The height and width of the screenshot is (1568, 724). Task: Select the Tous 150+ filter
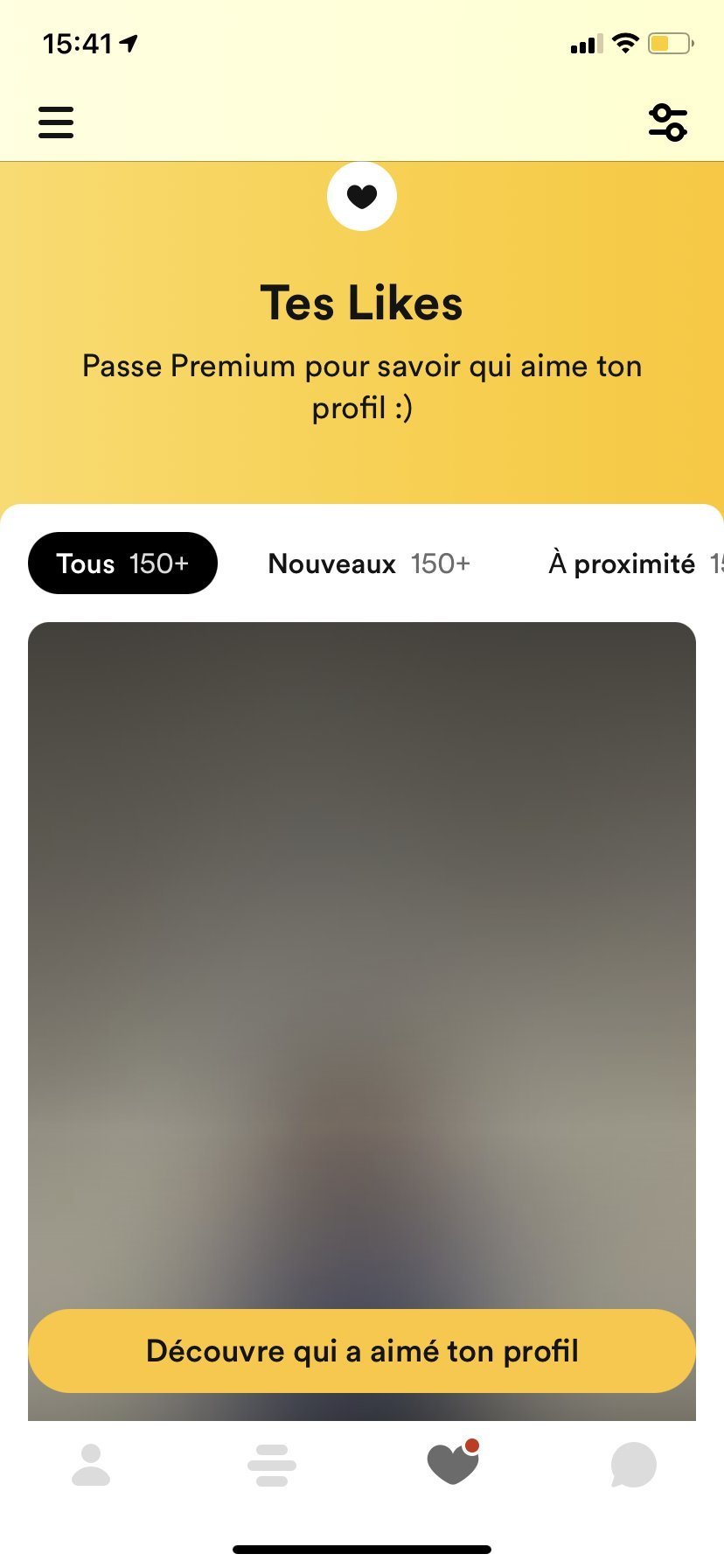[x=122, y=563]
